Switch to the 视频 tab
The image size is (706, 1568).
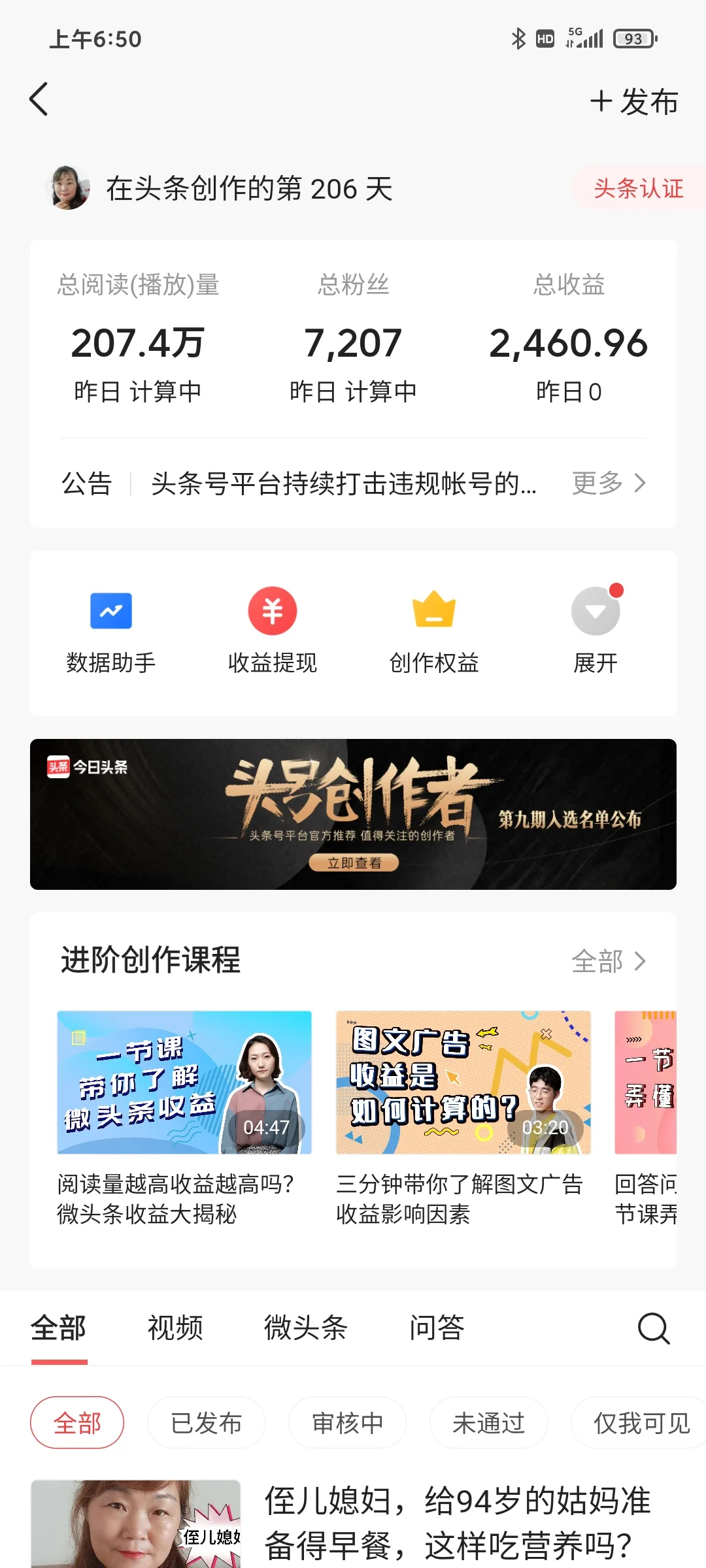[175, 1328]
